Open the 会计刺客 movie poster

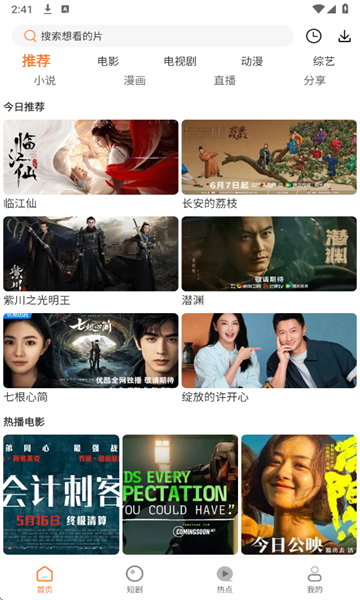[61, 494]
